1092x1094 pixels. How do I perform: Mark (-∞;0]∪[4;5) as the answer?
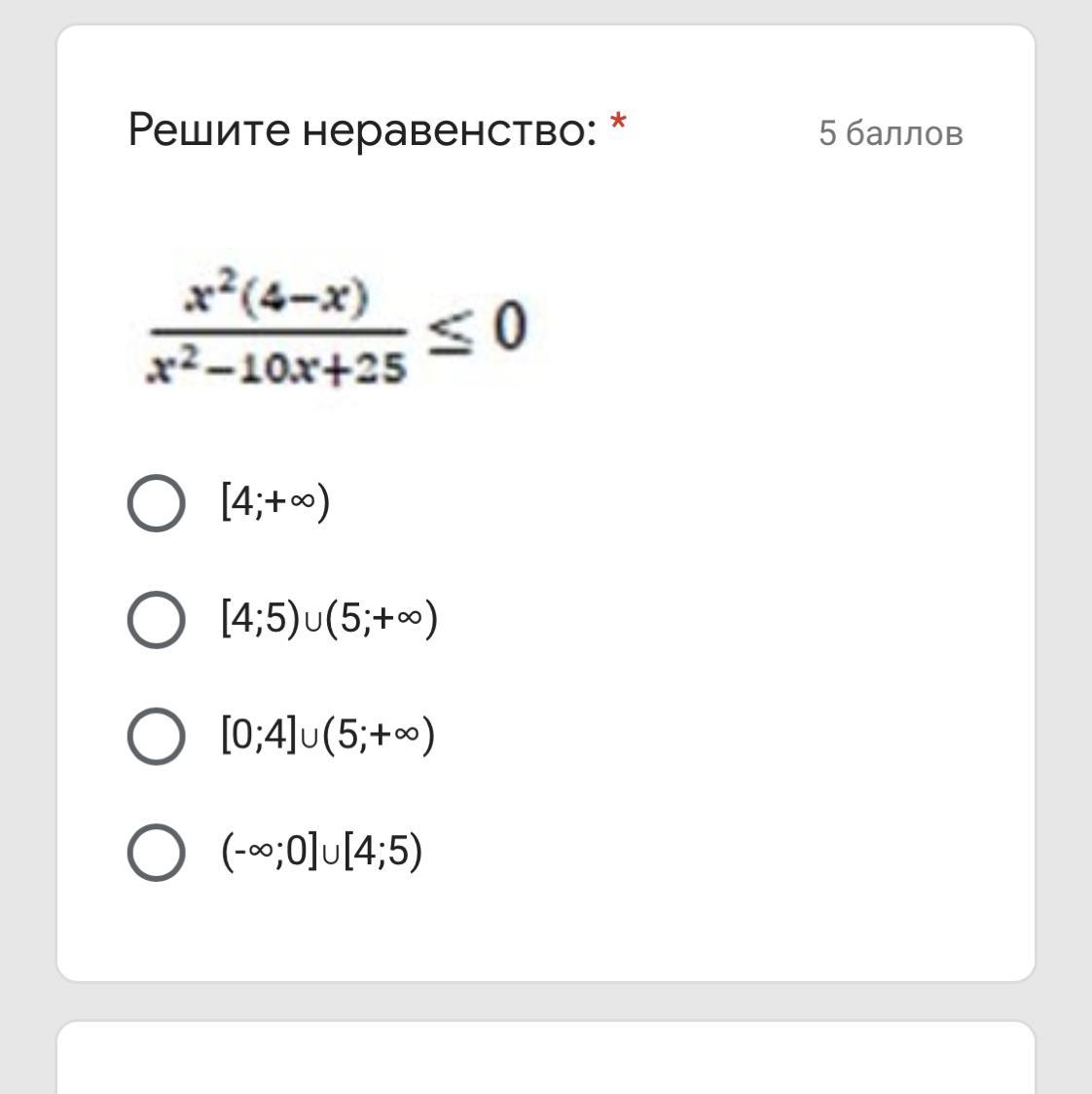156,852
